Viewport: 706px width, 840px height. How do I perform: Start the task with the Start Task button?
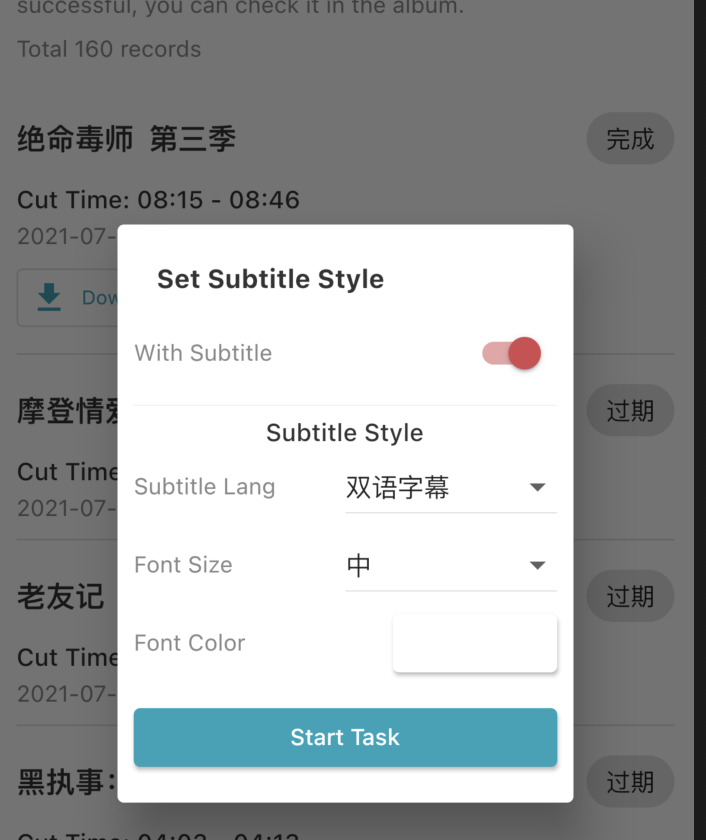coord(345,737)
